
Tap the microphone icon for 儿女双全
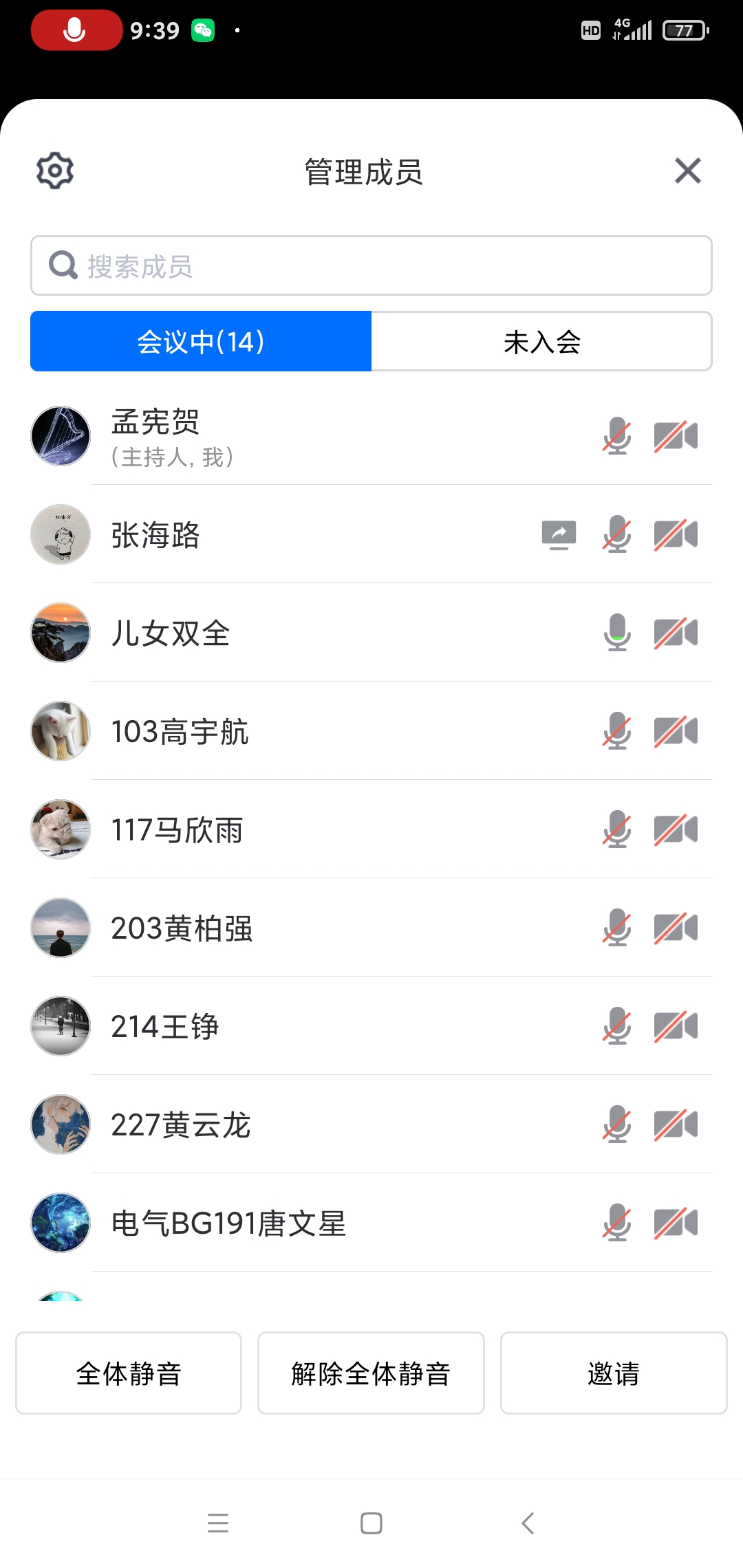617,633
